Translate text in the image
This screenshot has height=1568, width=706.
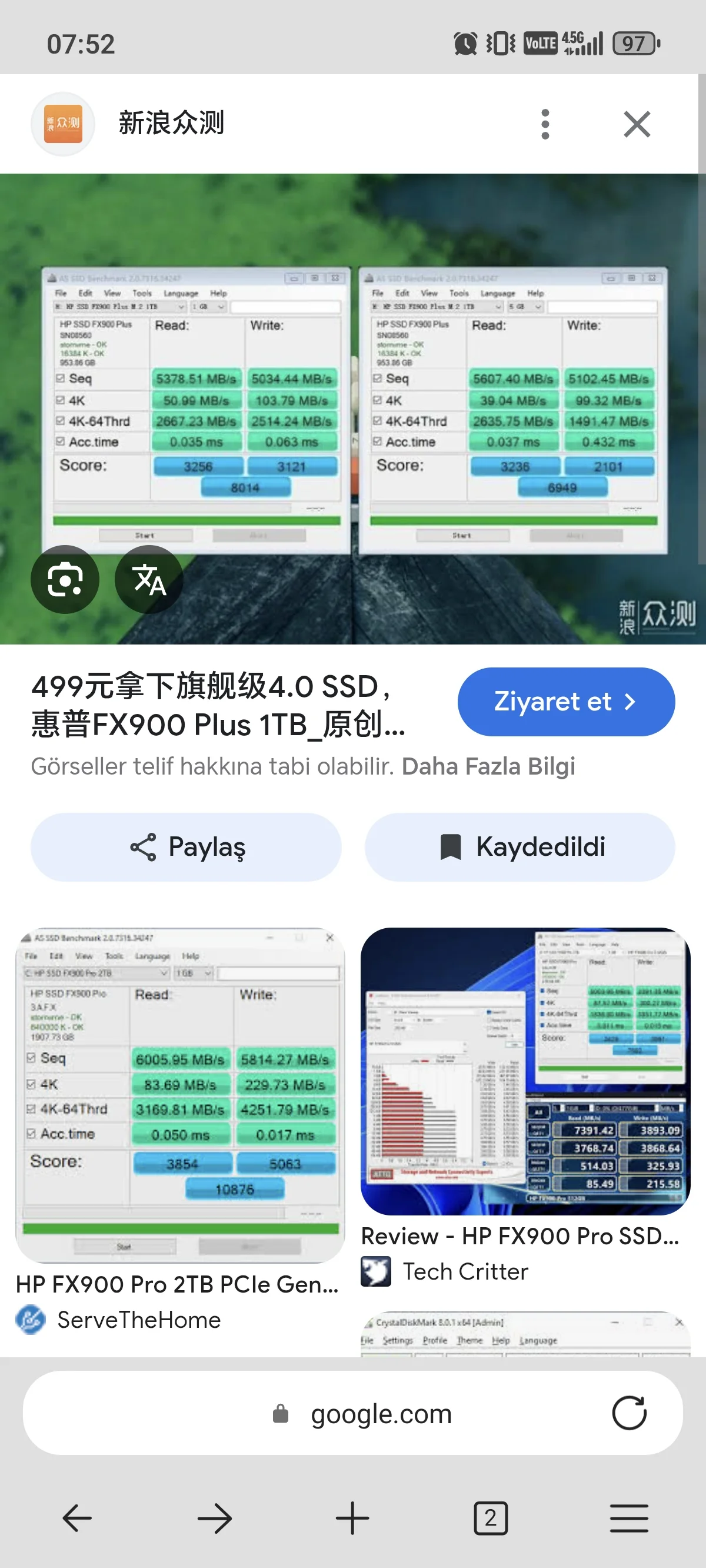coord(149,579)
